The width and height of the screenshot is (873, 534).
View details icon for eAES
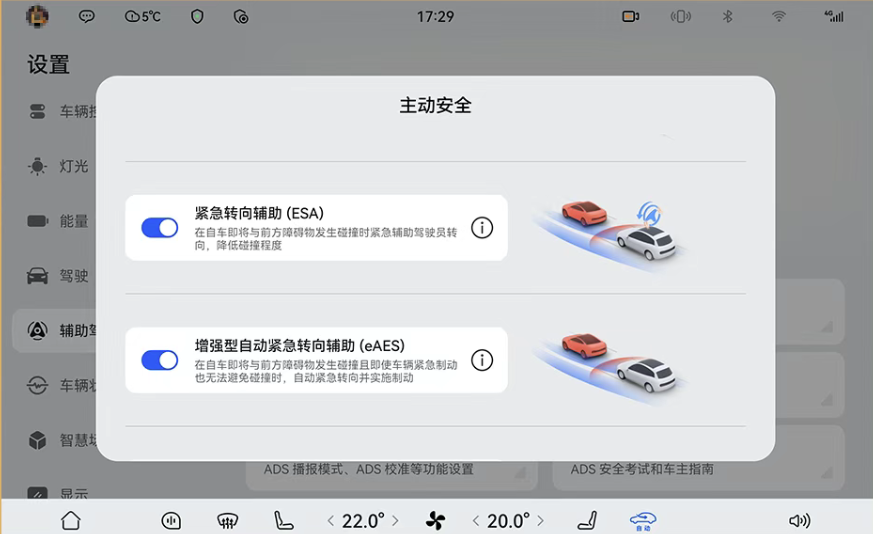pyautogui.click(x=482, y=360)
